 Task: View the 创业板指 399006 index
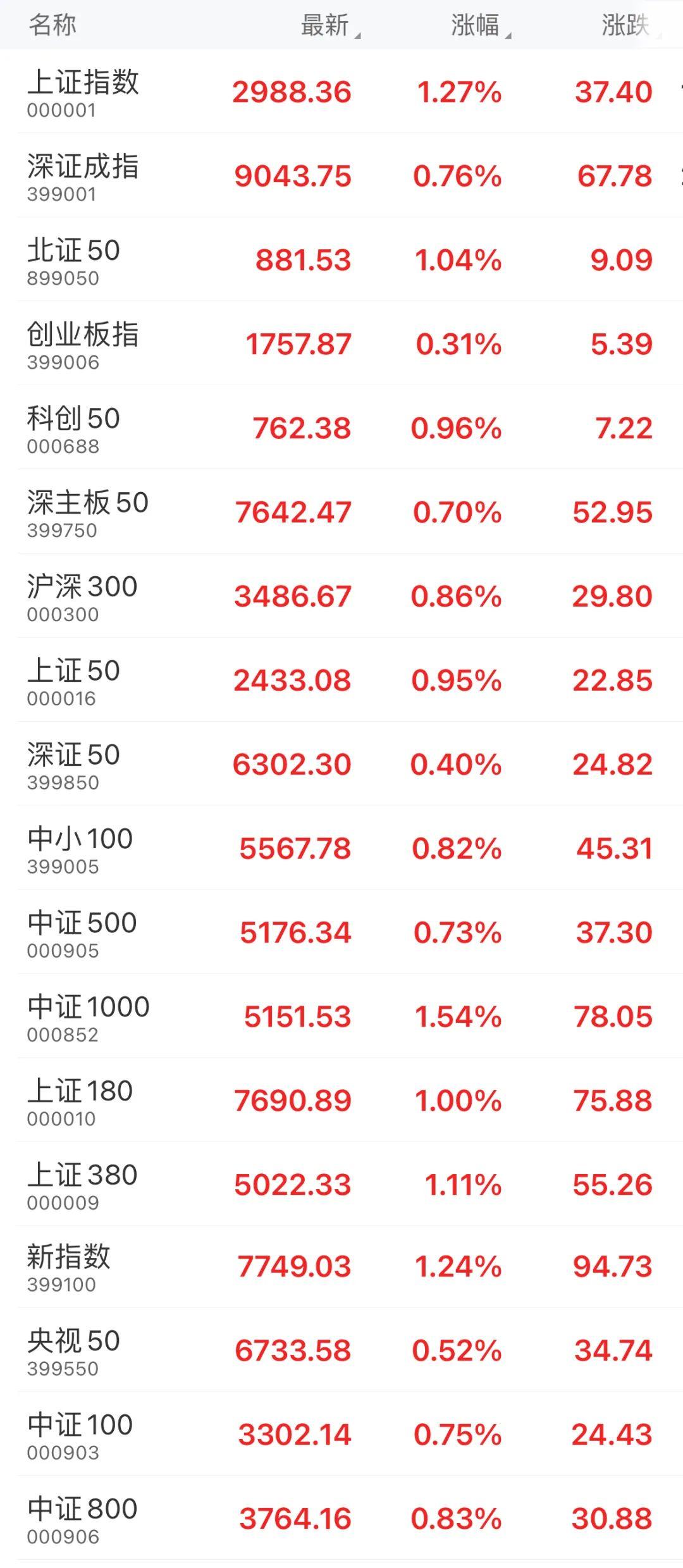click(x=341, y=343)
